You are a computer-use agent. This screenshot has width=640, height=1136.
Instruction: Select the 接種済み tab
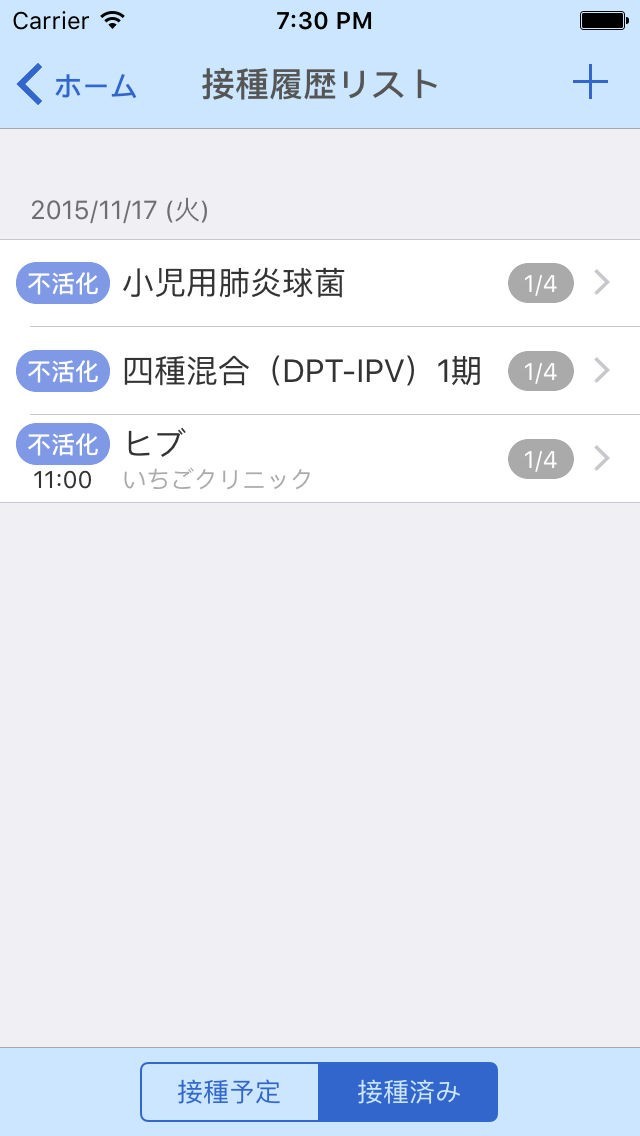[x=408, y=1092]
